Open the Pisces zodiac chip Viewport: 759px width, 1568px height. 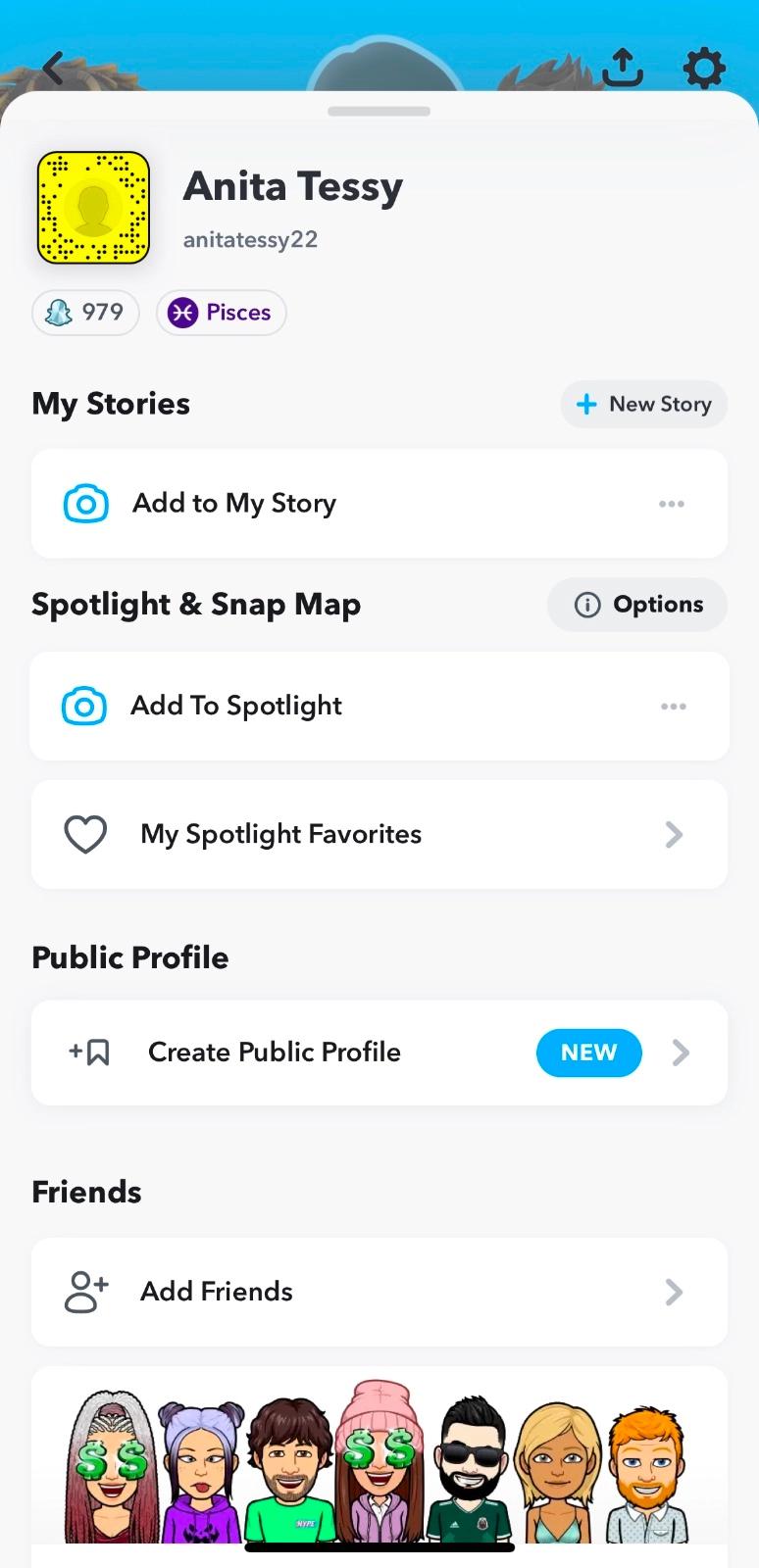coord(221,313)
